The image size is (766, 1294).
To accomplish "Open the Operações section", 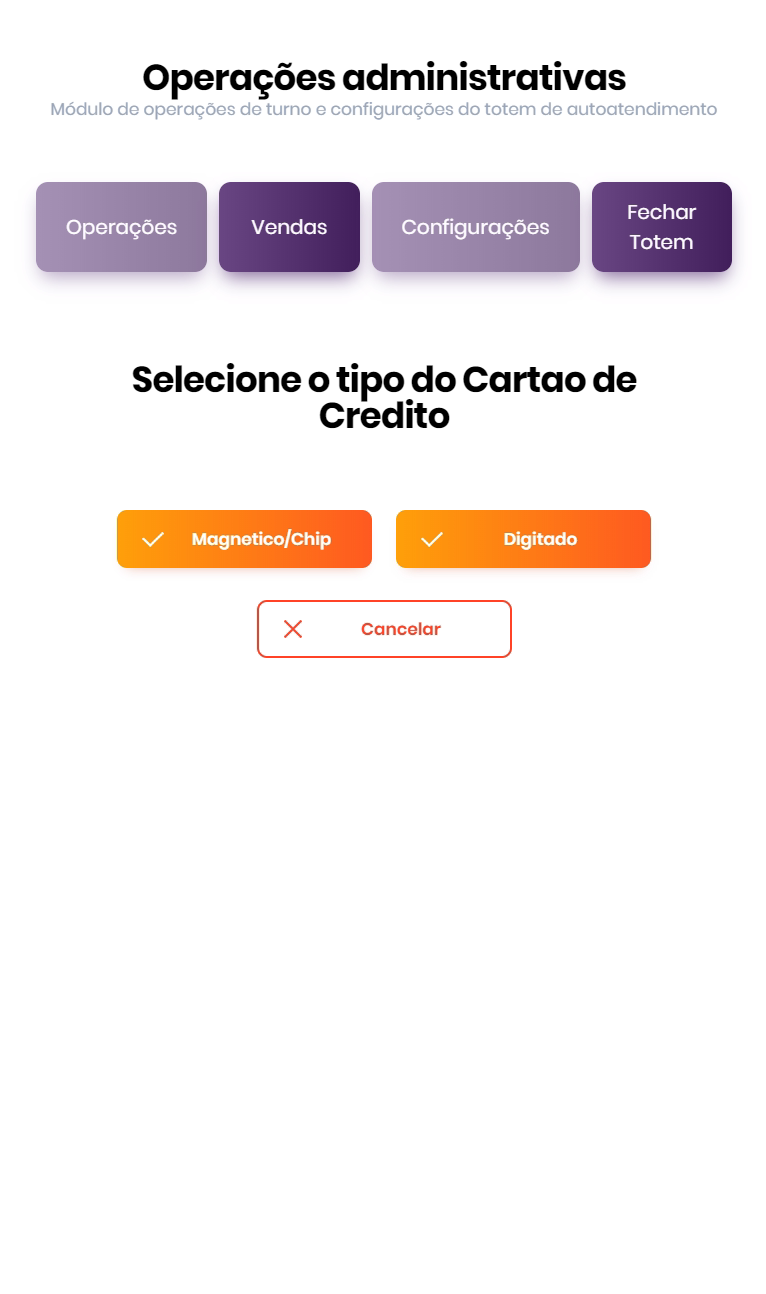I will click(121, 227).
